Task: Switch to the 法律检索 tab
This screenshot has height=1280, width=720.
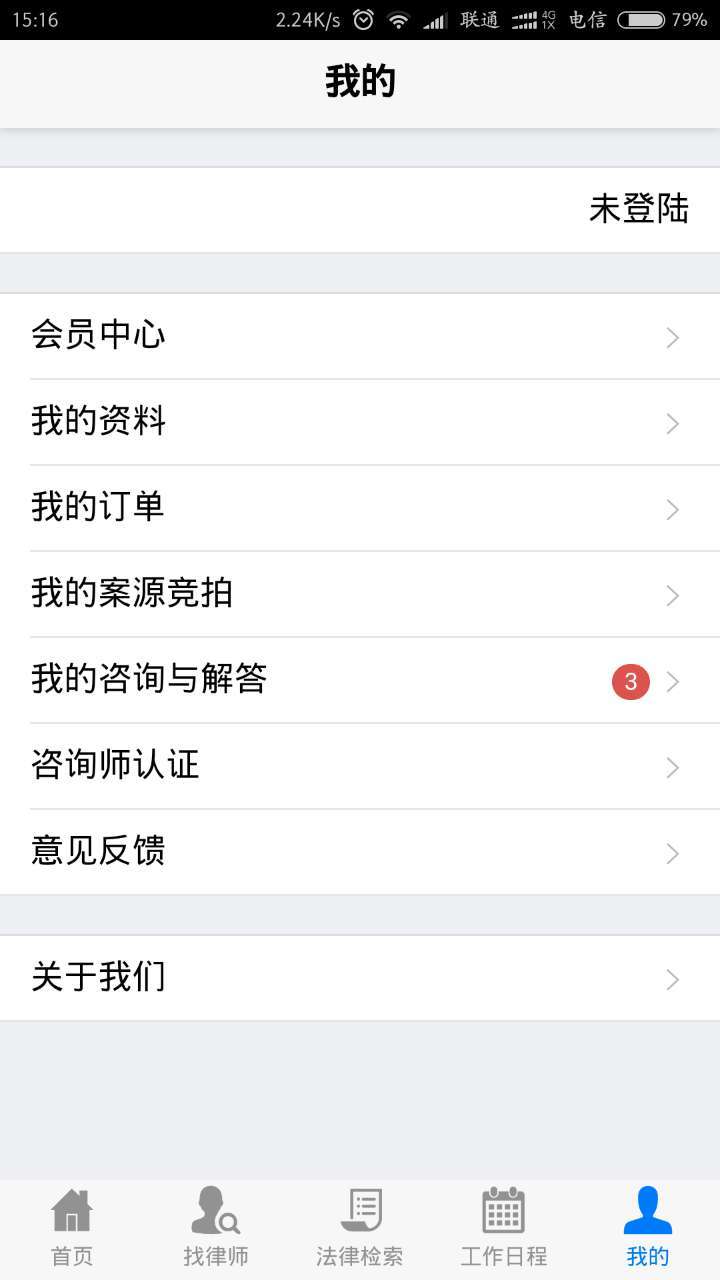Action: (x=360, y=1225)
